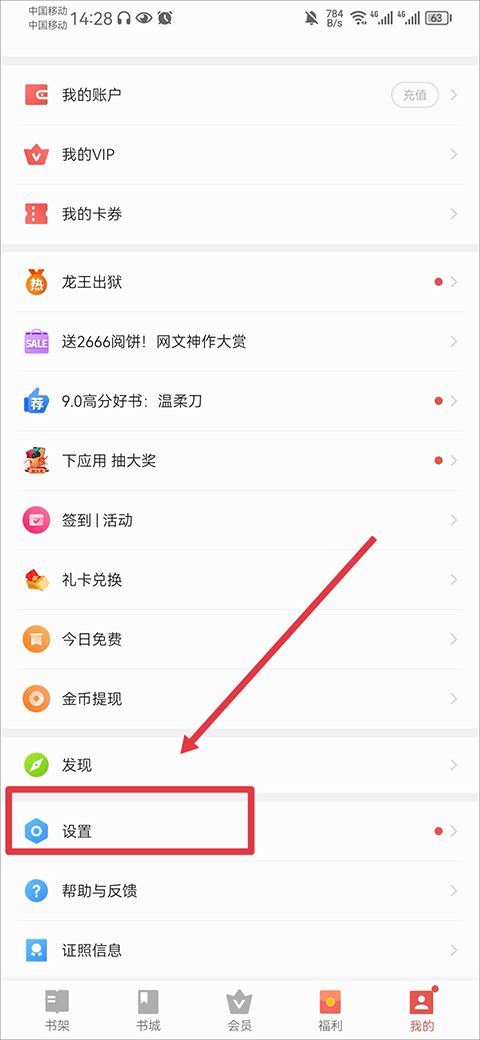Go to 签到 | 活动

tap(240, 520)
